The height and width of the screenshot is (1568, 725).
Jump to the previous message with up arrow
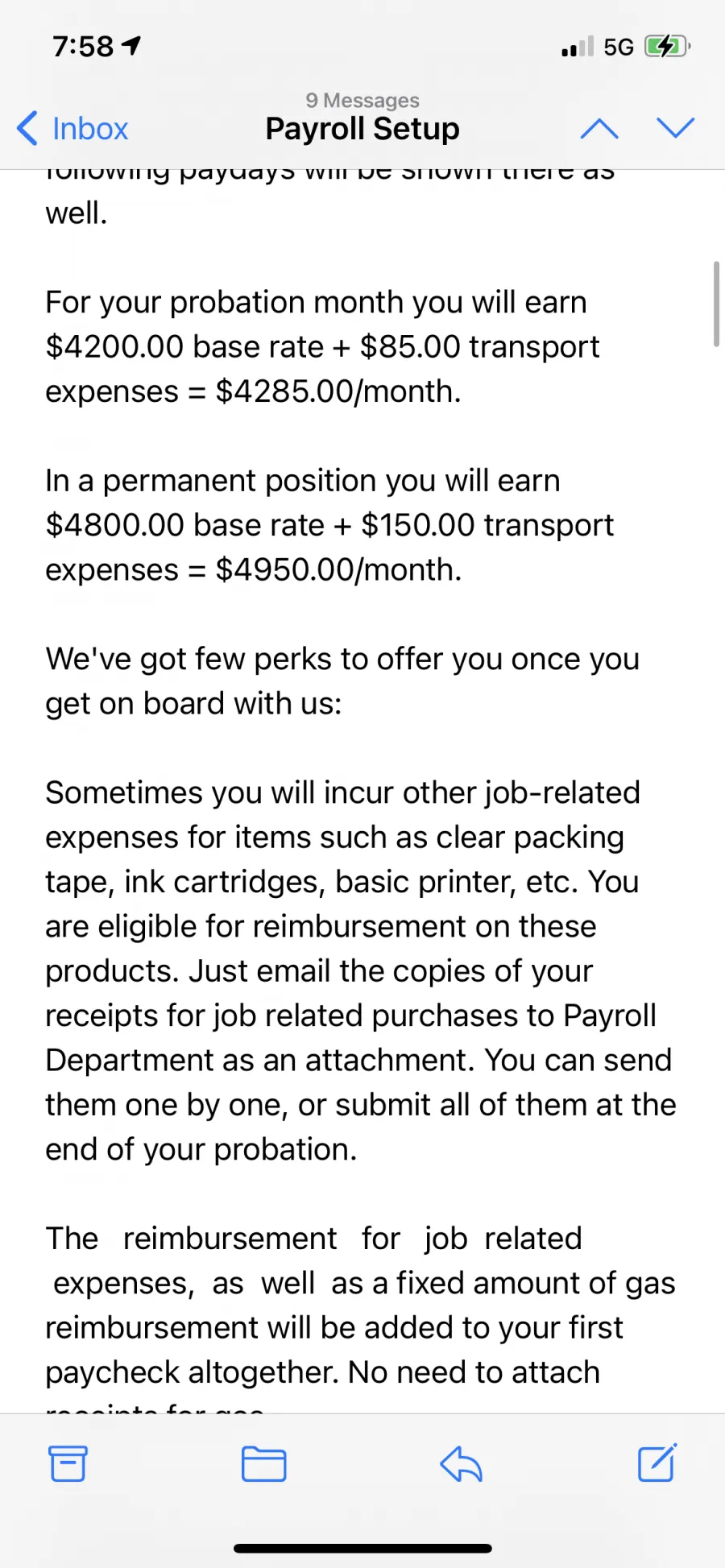click(x=599, y=128)
